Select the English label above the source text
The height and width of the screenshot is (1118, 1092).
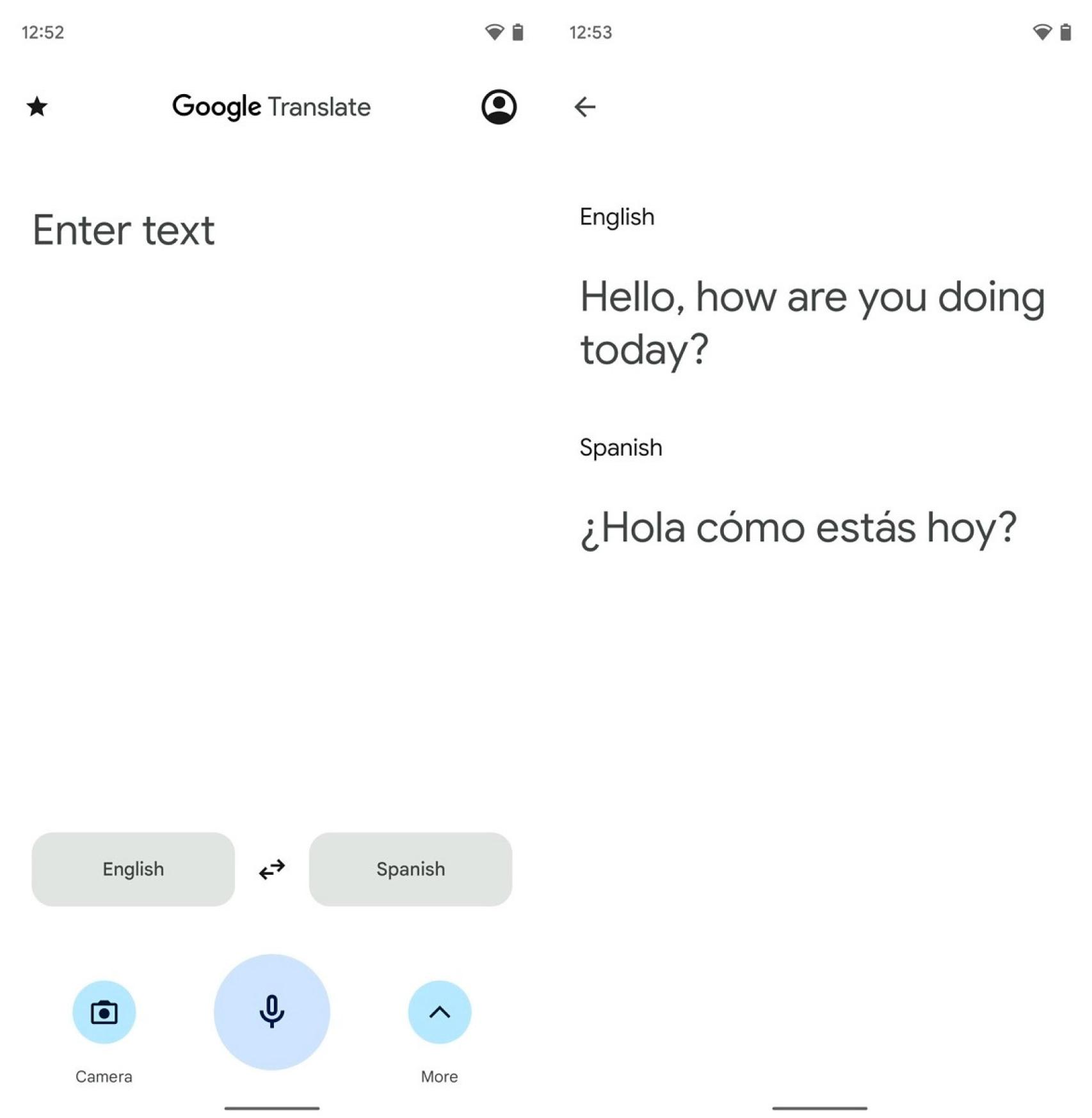[616, 216]
